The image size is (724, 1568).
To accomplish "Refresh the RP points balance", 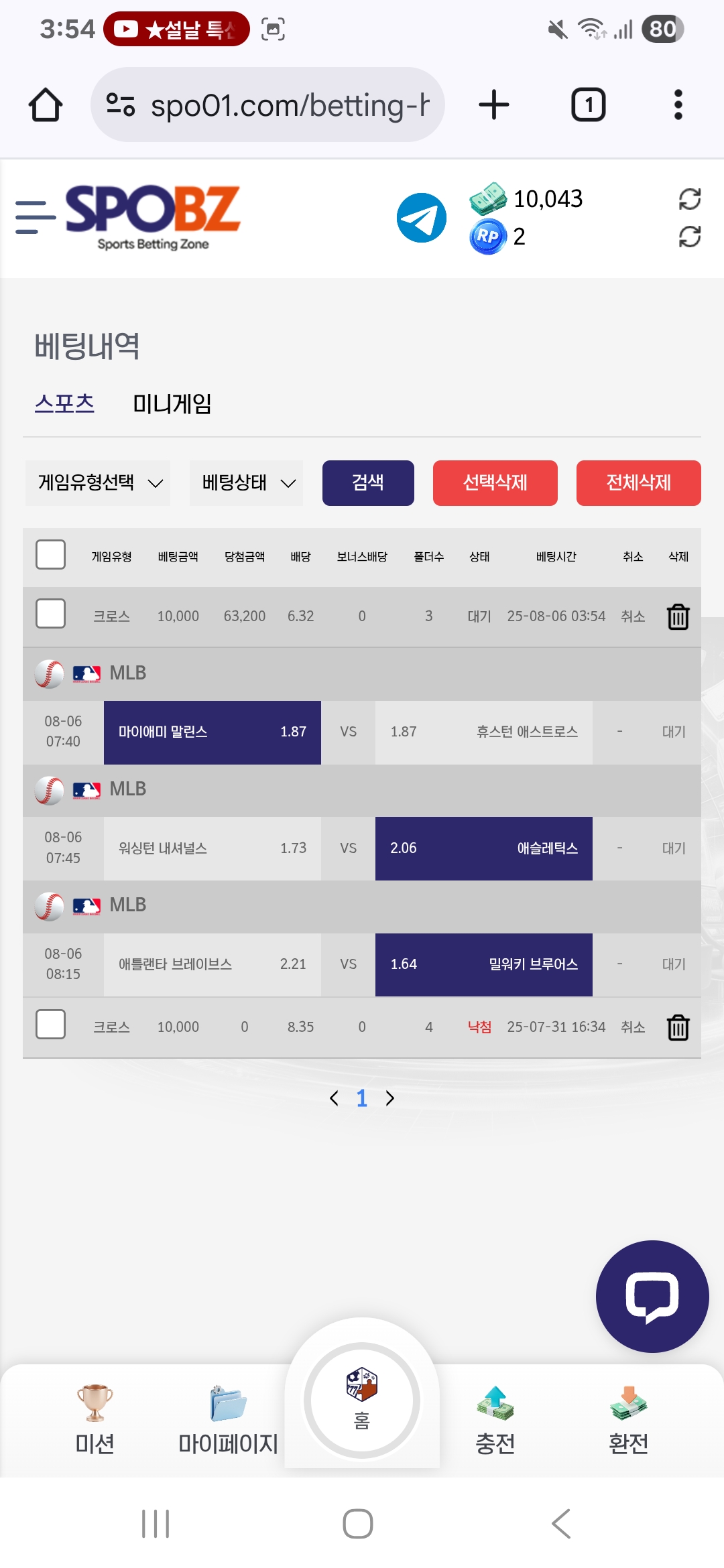I will click(x=690, y=237).
